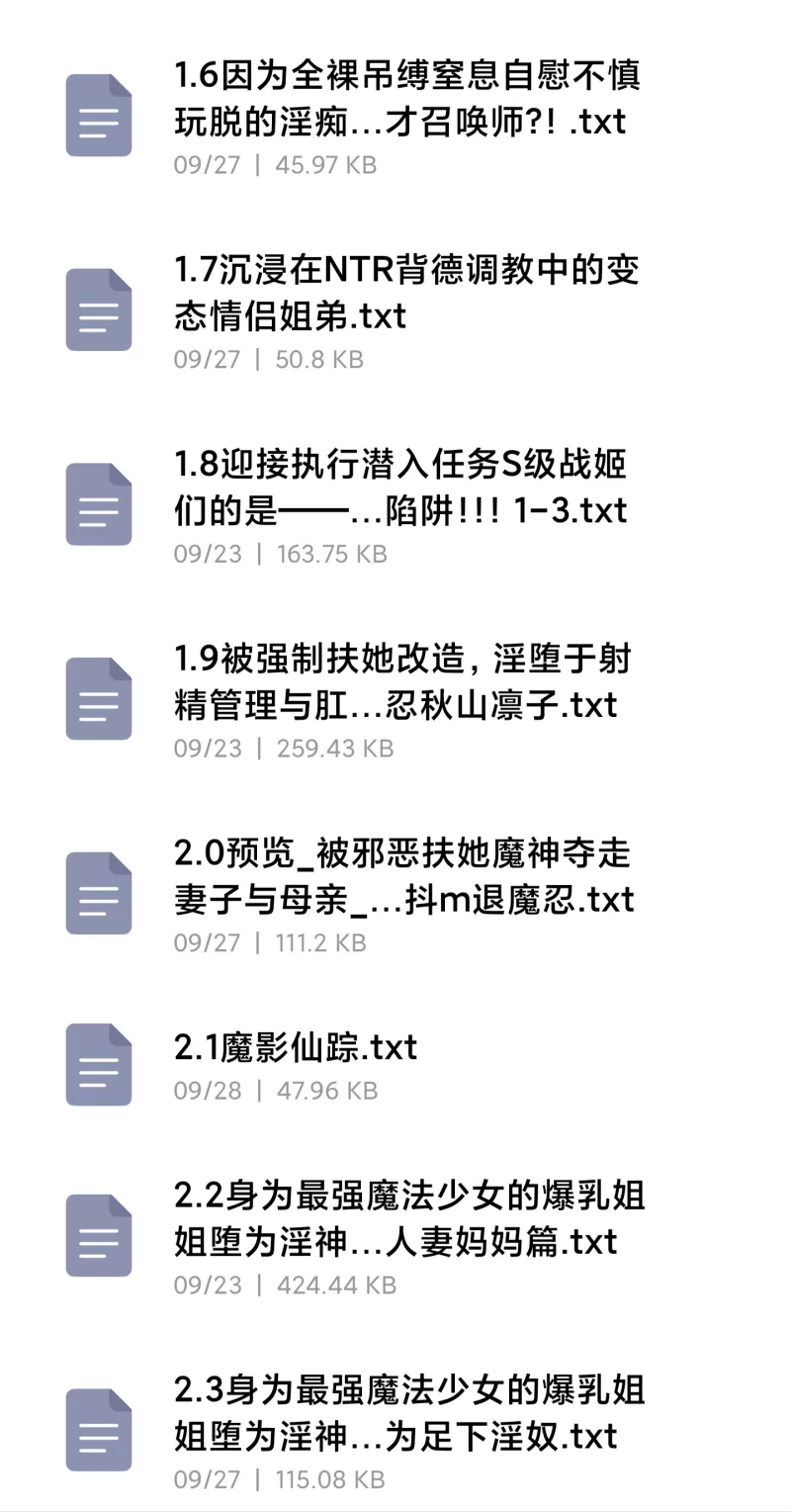Image resolution: width=791 pixels, height=1512 pixels.
Task: View the 1.9 file of 259.43 KB
Action: [399, 682]
